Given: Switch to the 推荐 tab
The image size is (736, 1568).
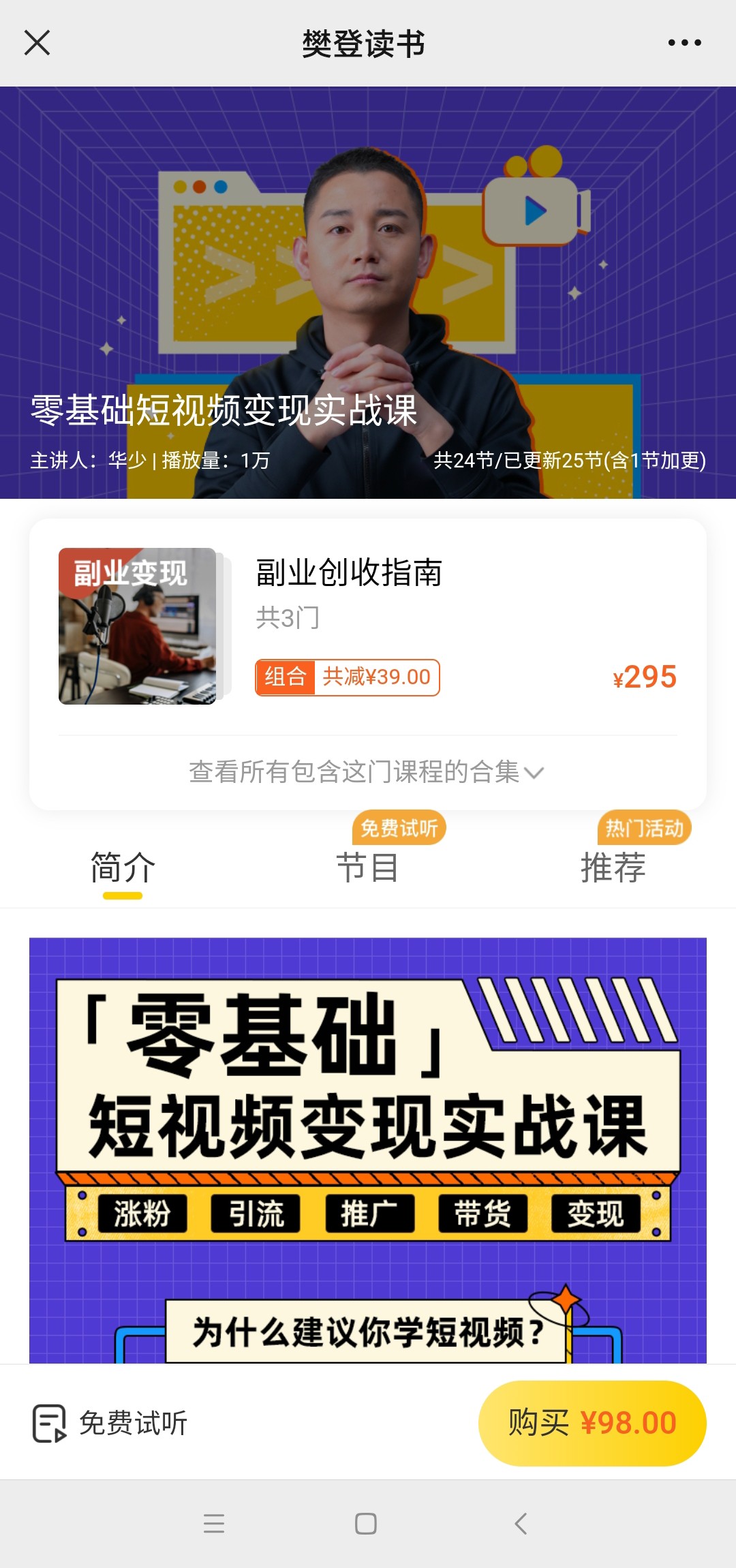Looking at the screenshot, I should 612,867.
